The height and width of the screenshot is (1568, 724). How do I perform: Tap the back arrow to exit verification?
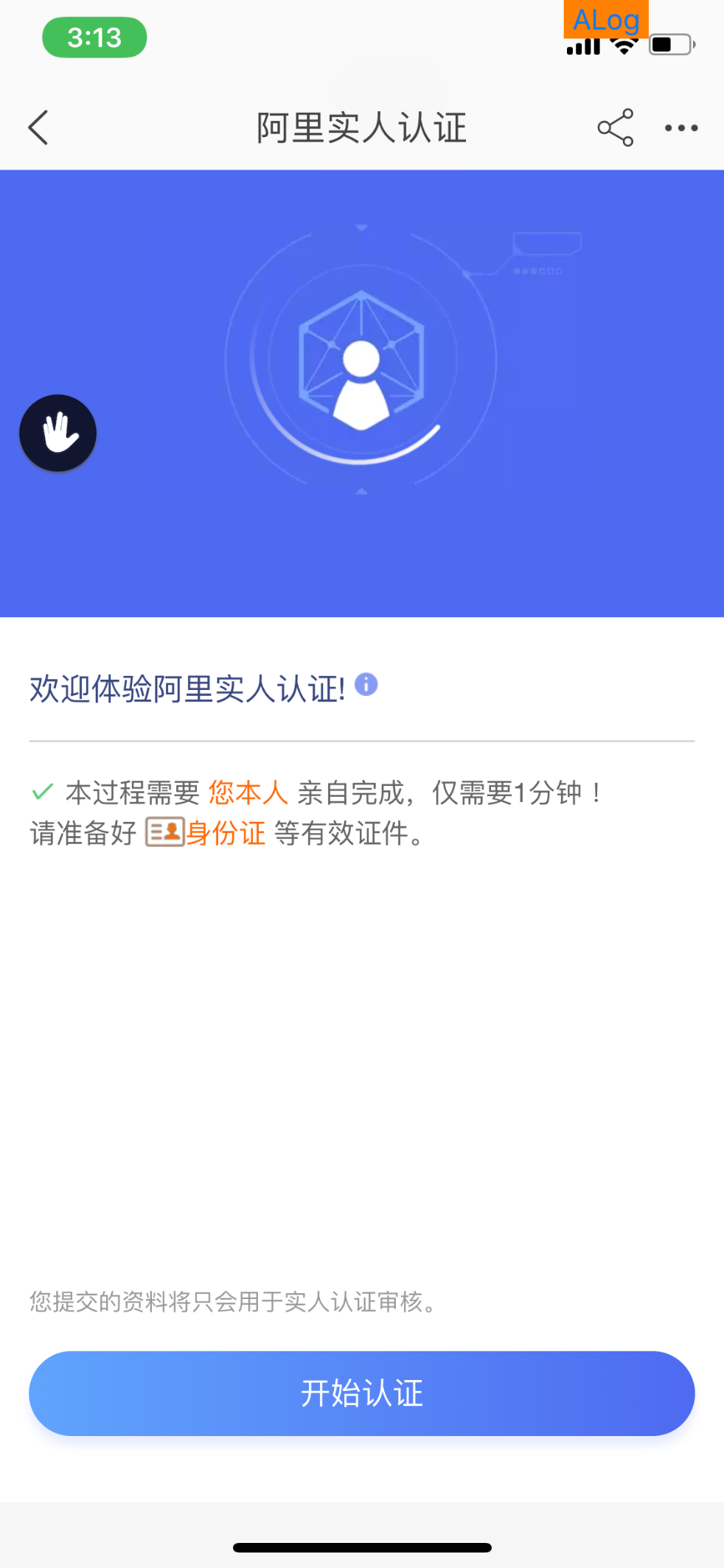39,127
